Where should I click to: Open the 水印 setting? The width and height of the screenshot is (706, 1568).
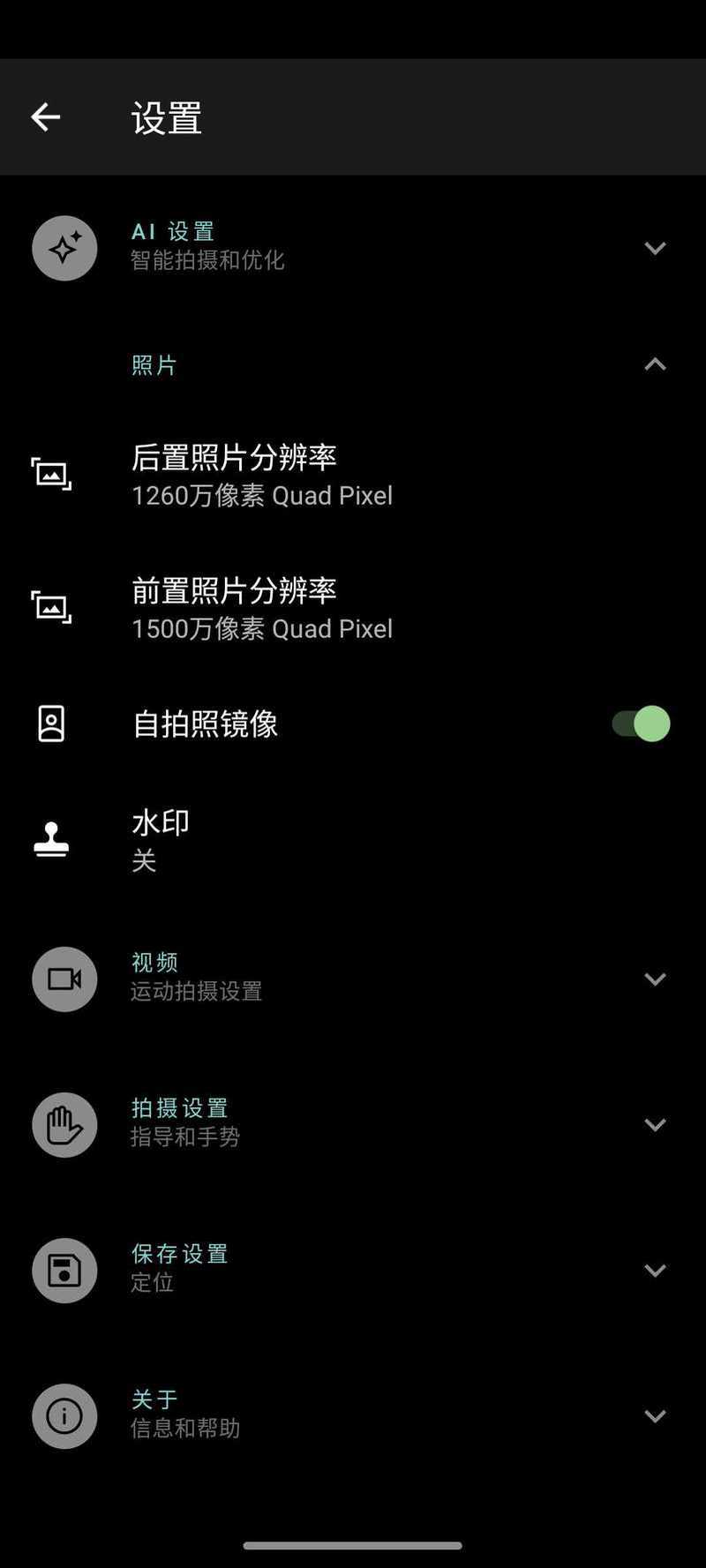[x=353, y=840]
